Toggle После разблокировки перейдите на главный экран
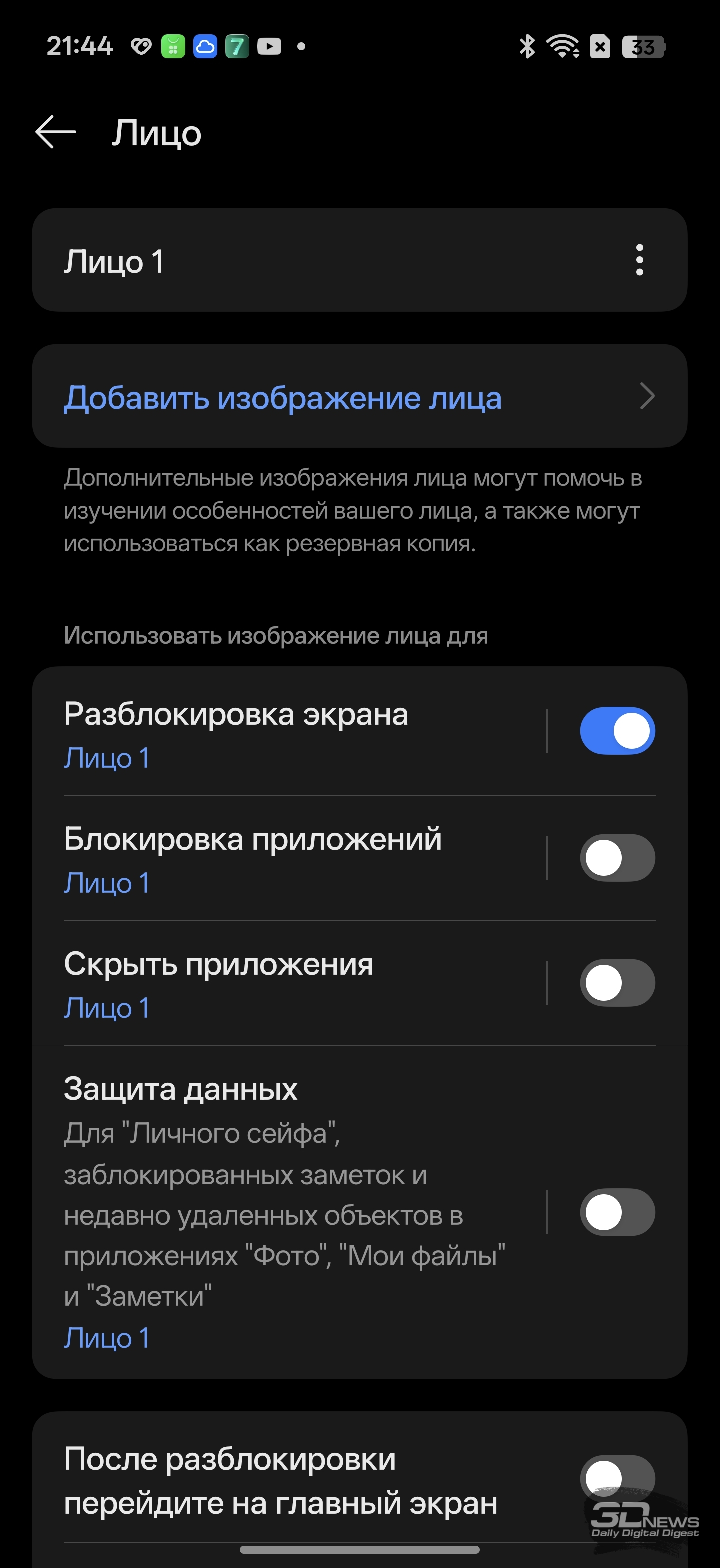 point(617,1478)
